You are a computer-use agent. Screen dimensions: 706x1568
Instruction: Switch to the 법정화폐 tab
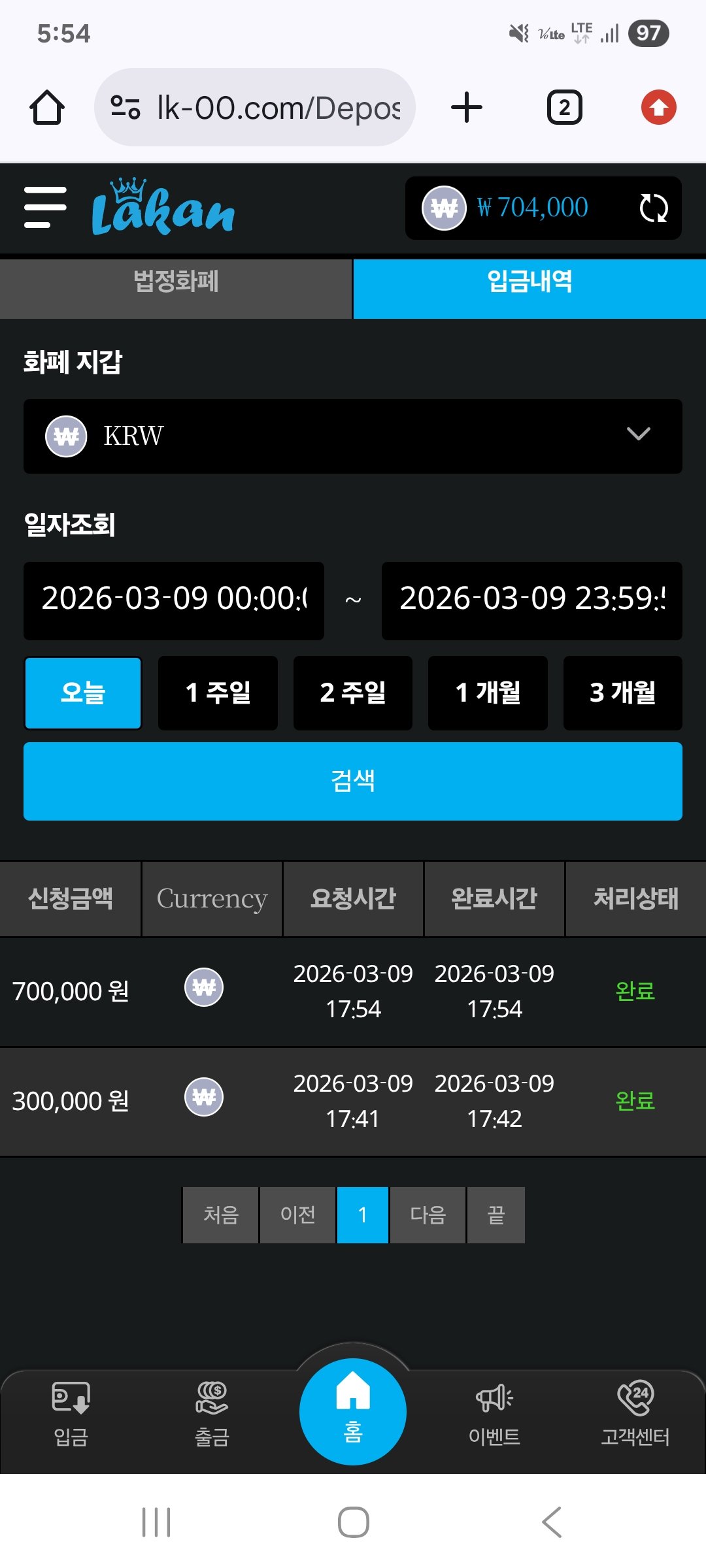176,282
